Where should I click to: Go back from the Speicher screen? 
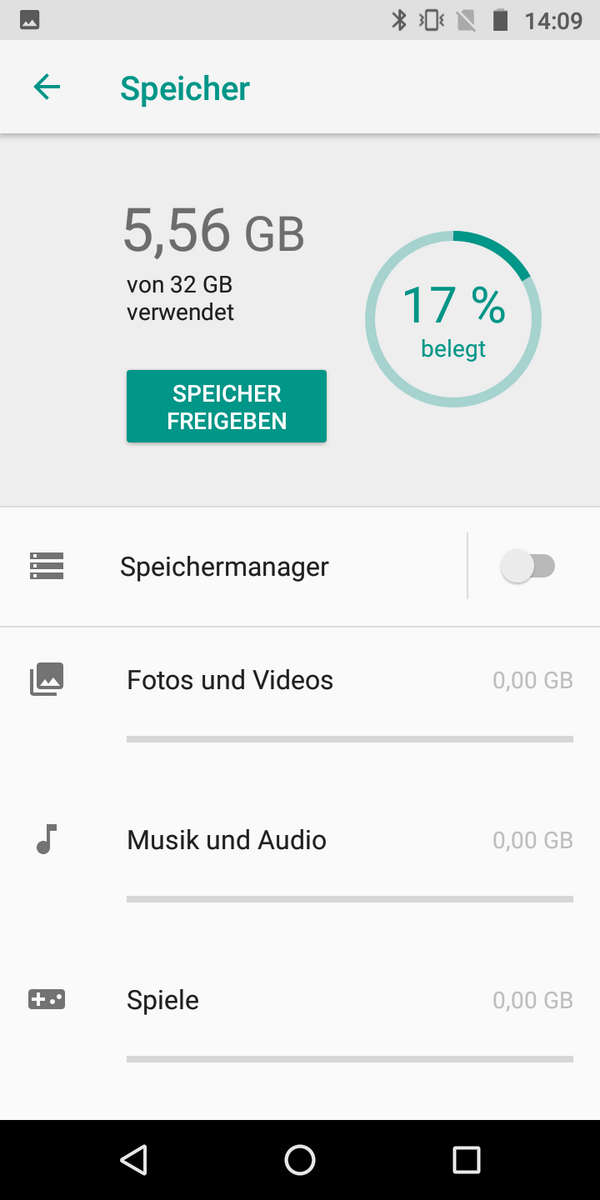47,88
